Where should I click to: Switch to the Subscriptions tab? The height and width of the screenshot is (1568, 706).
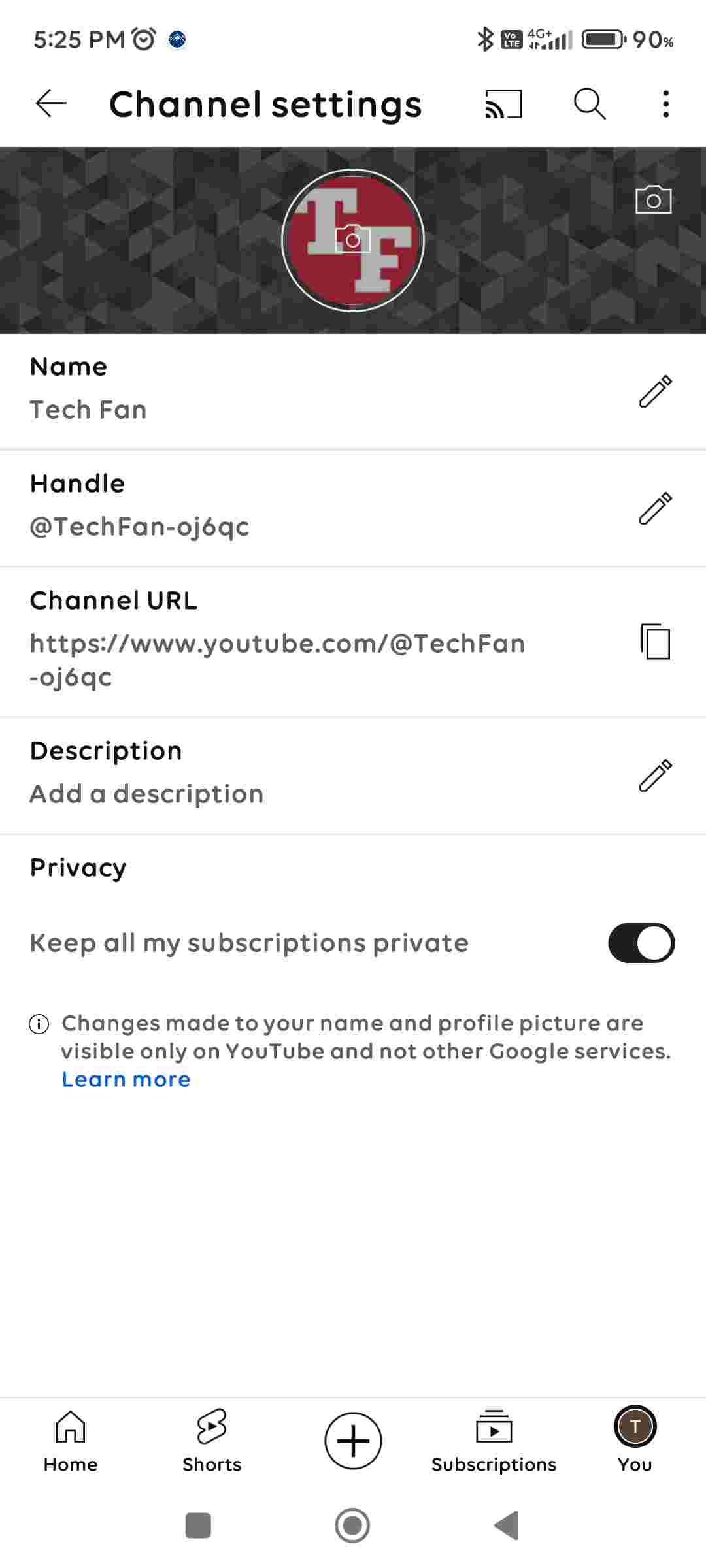click(494, 1441)
